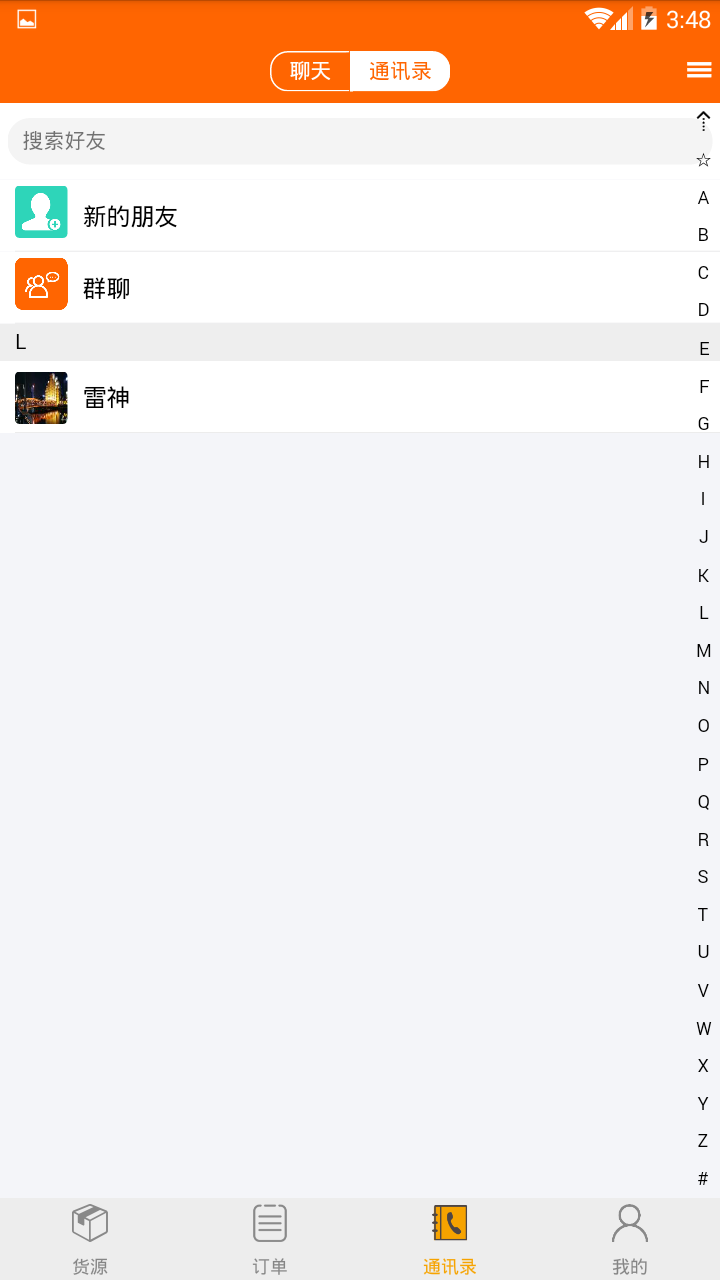
Task: Open the hamburger menu icon
Action: click(x=699, y=69)
